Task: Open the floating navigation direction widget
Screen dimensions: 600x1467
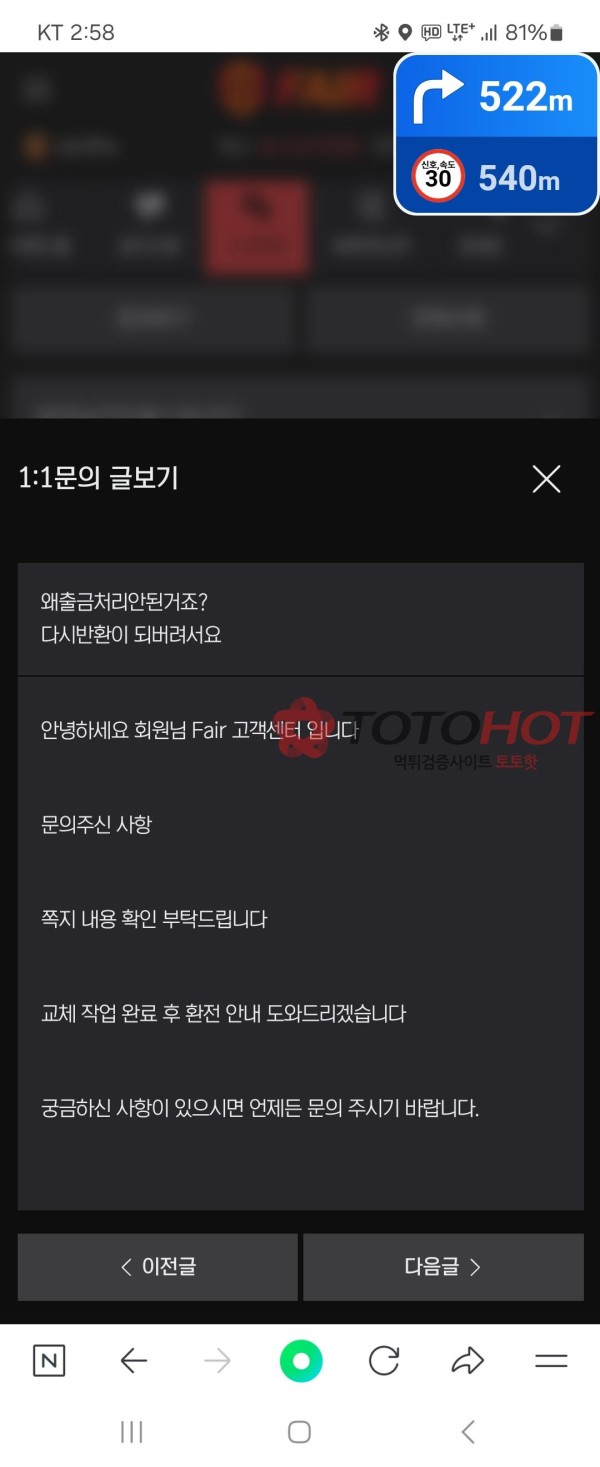Action: click(497, 135)
